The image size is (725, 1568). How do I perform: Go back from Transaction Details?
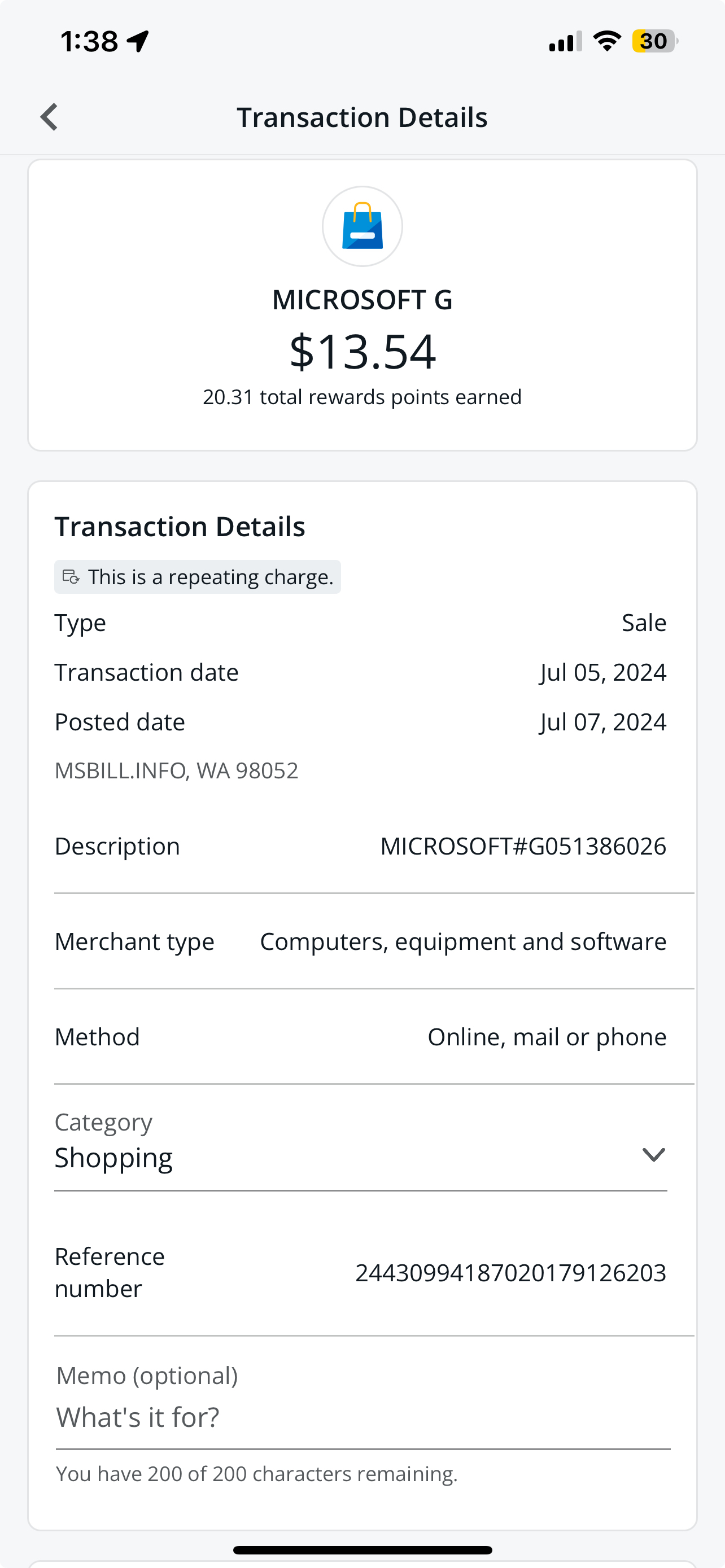point(49,117)
